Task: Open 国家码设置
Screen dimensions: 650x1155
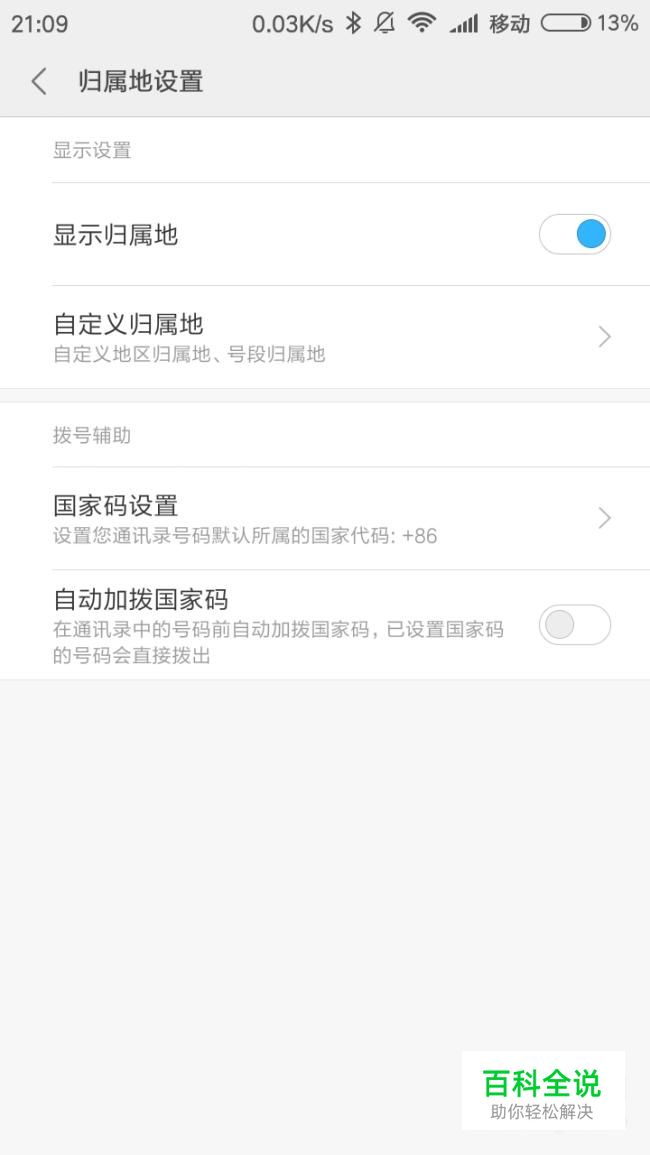Action: 325,519
